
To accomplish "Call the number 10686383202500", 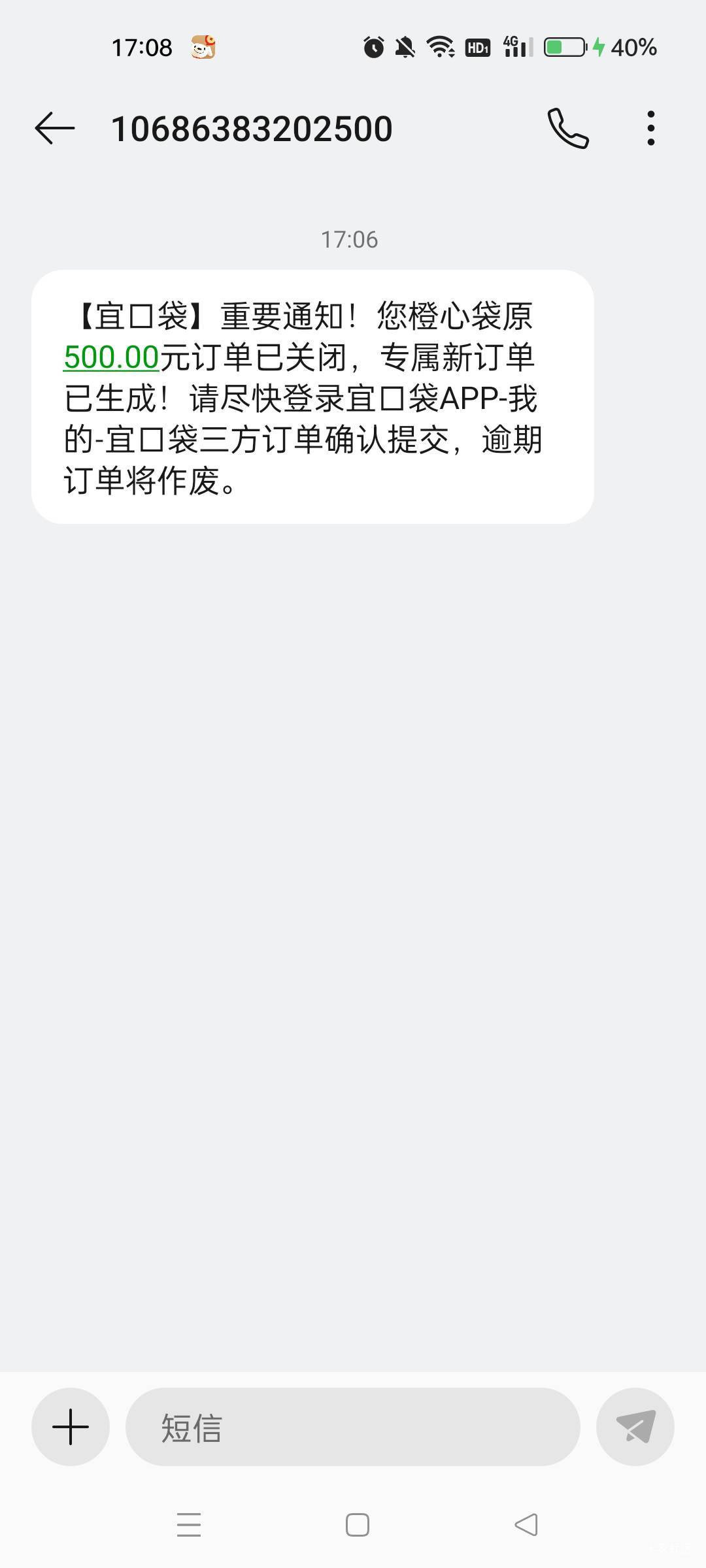I will (x=567, y=128).
